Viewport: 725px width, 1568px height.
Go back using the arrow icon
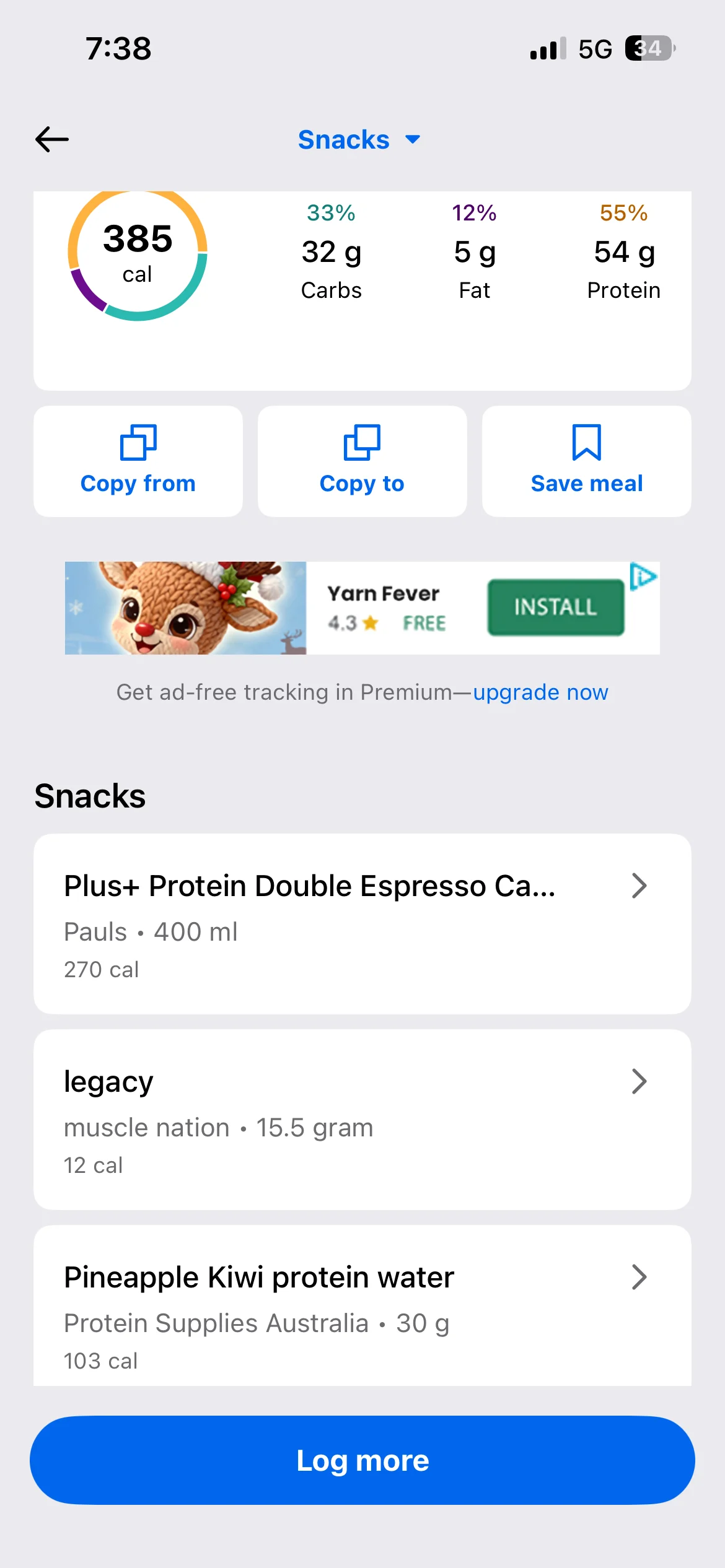[x=52, y=139]
